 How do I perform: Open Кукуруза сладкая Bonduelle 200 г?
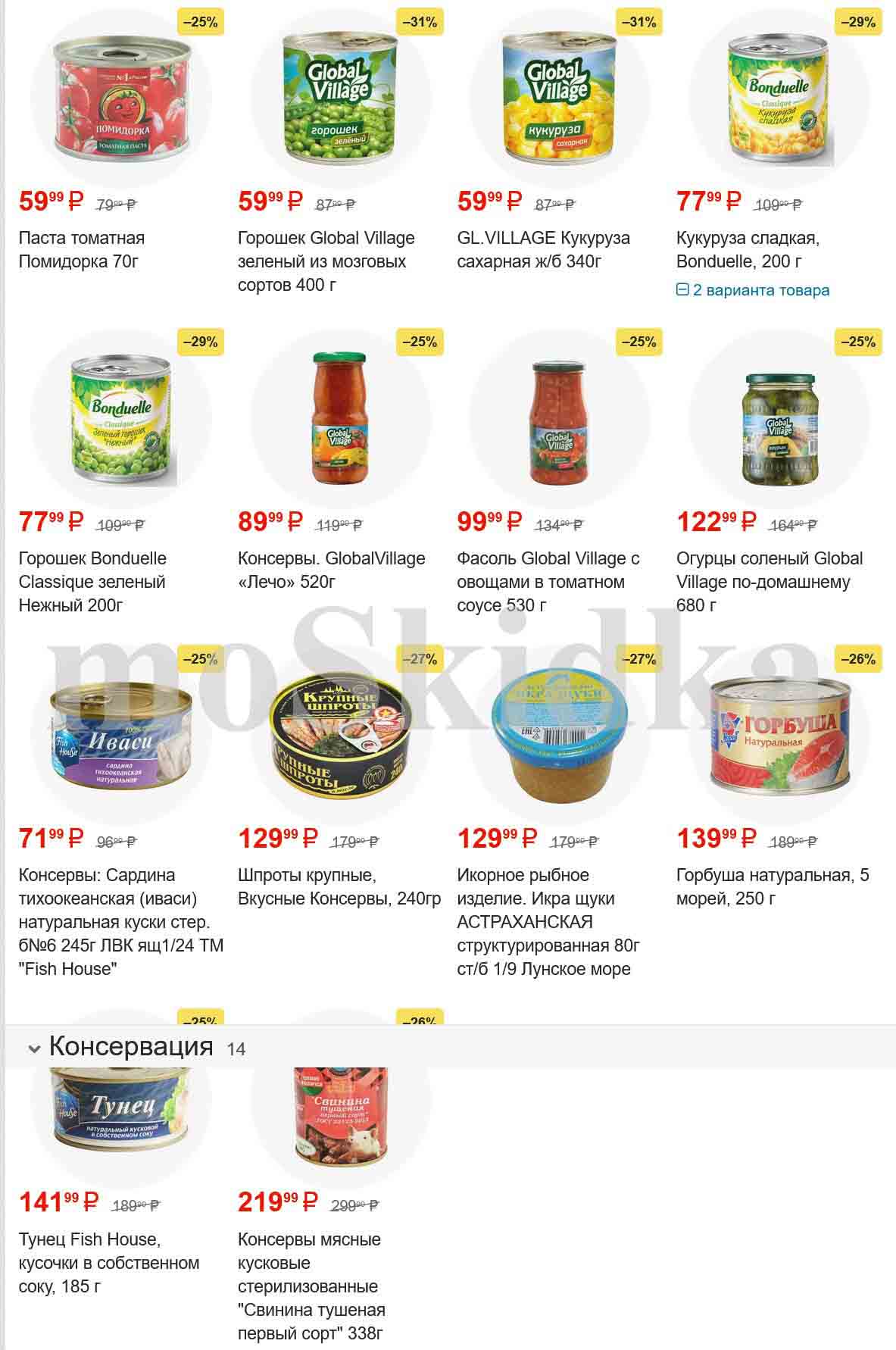748,249
